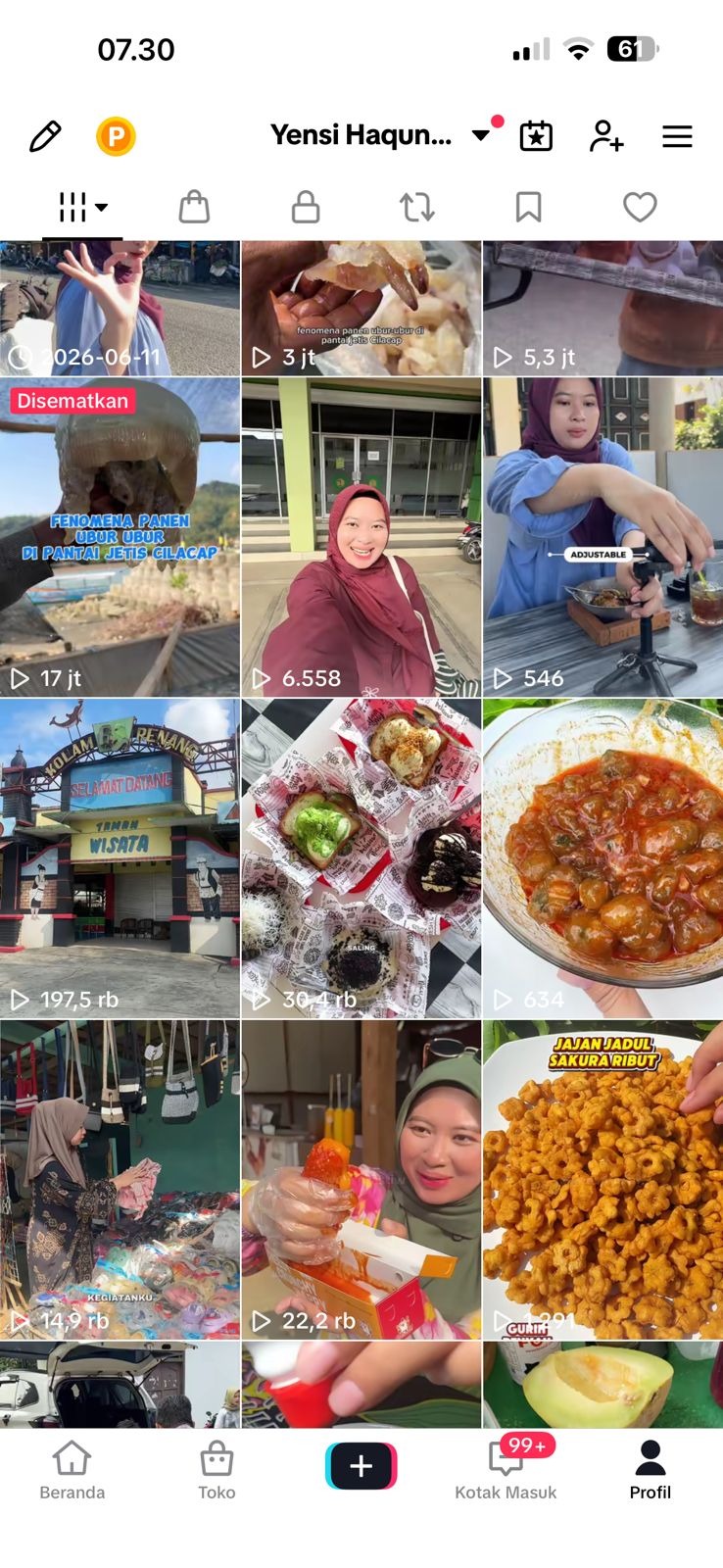The height and width of the screenshot is (1568, 723).
Task: Open the yellow P coin icon
Action: [x=116, y=136]
